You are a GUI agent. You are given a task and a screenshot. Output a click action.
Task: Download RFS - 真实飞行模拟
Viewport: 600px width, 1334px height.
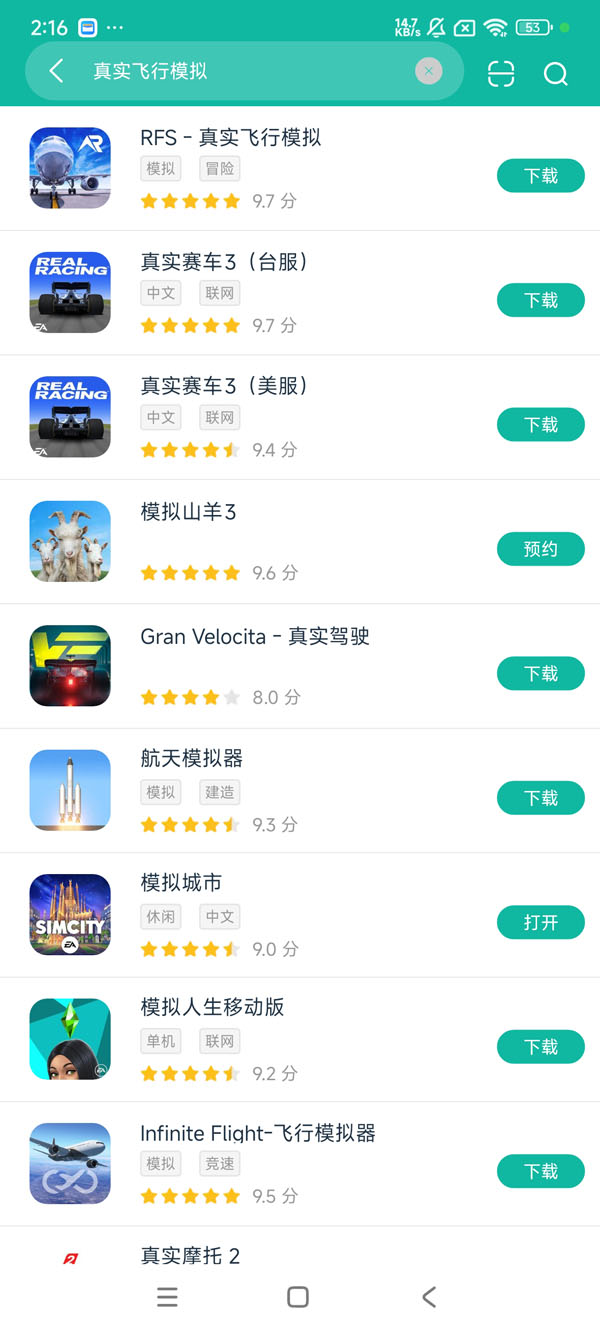540,176
